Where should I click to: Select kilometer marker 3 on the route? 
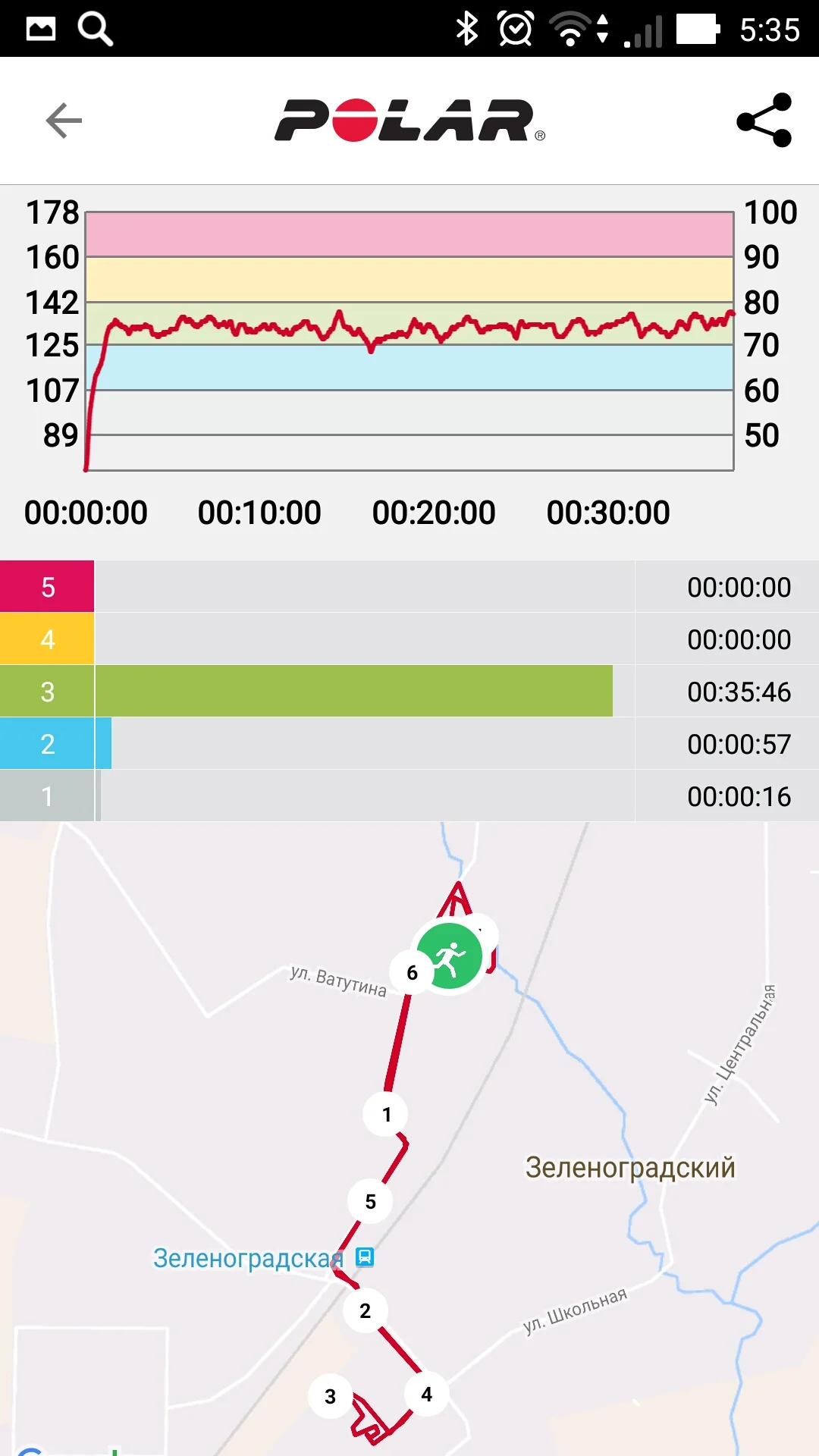pos(330,1396)
